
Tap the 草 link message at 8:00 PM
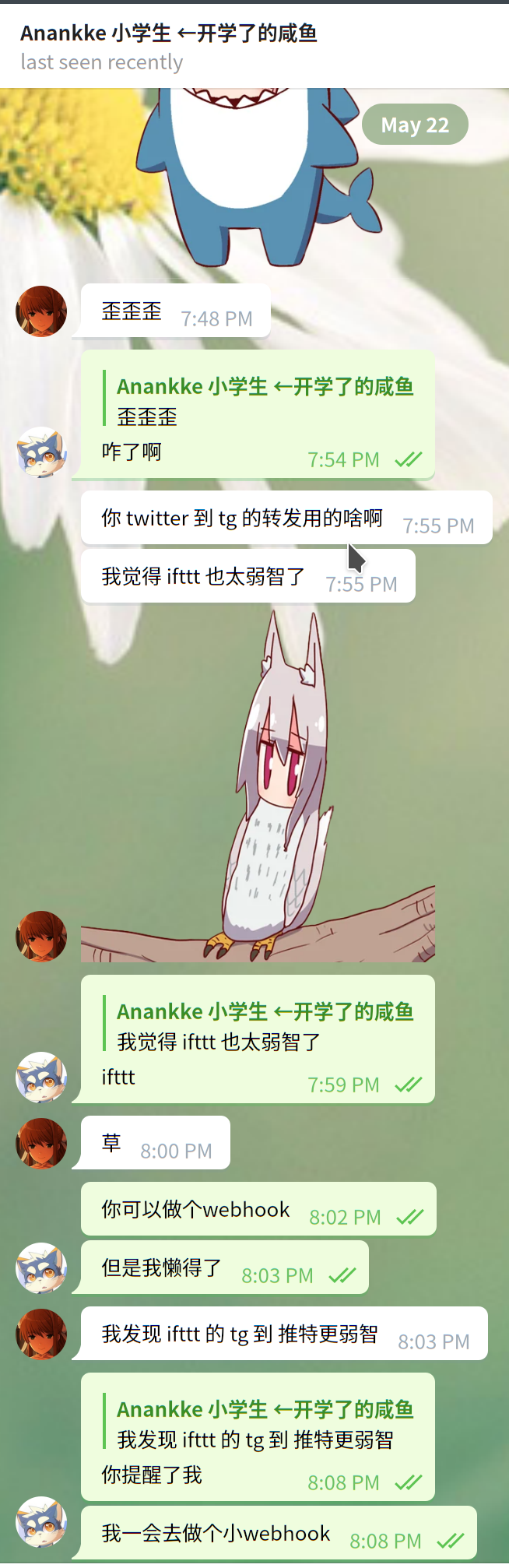(111, 1142)
